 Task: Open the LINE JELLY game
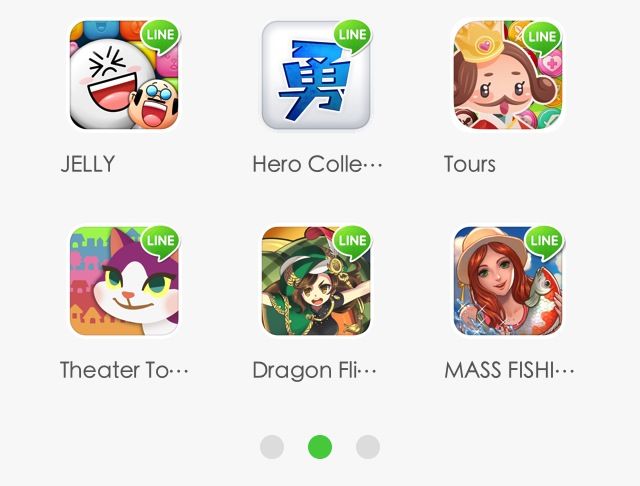124,76
